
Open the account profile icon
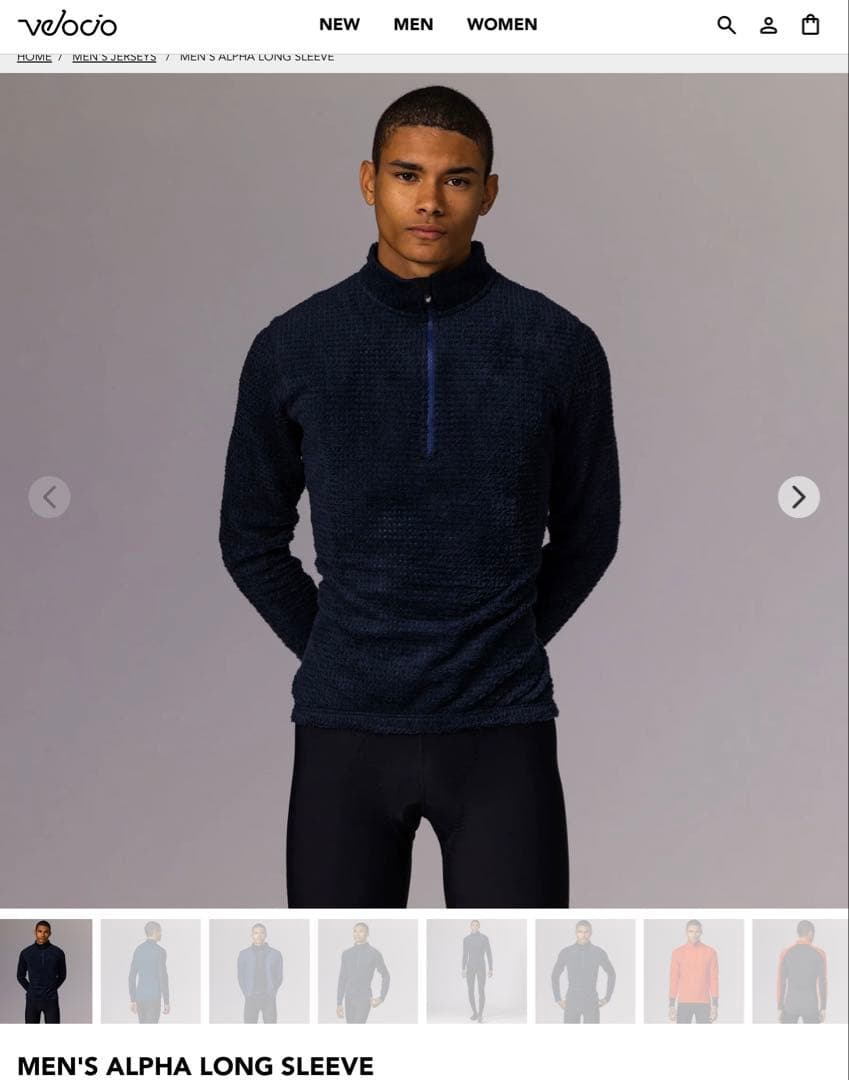(768, 25)
